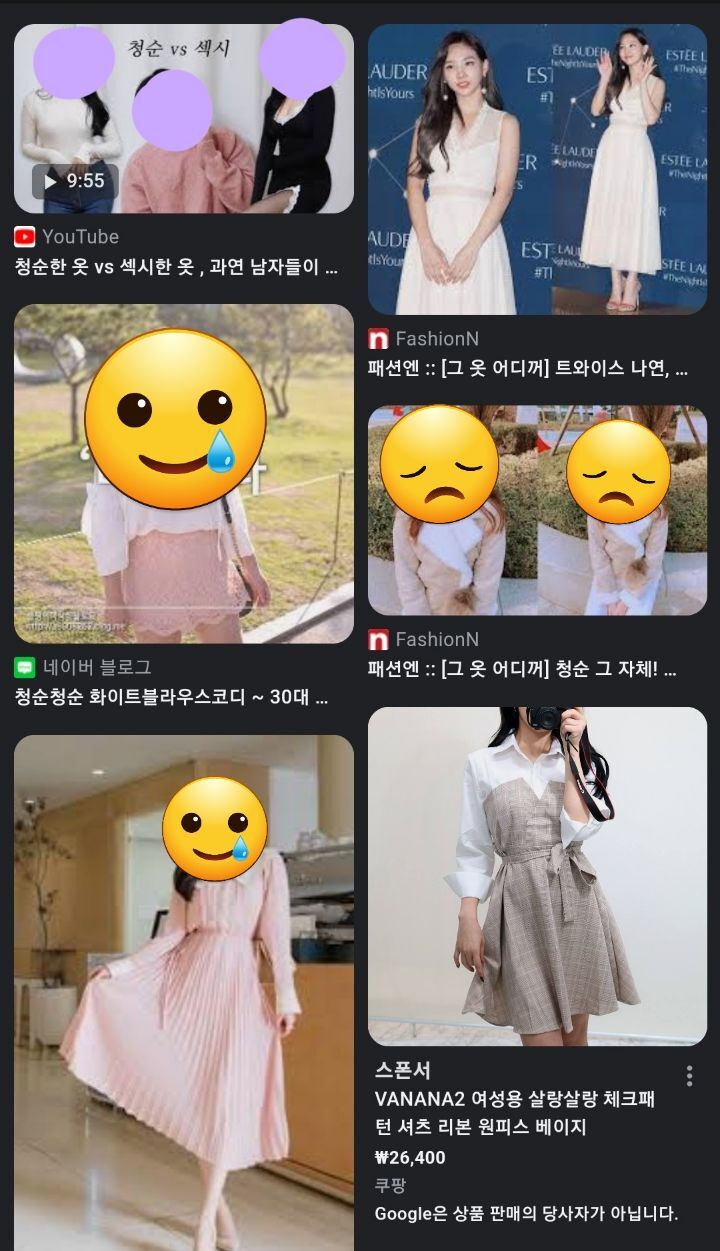This screenshot has height=1251, width=720.
Task: Tap the 청순한 옷 vs 섹시한 옷 YouTube title
Action: pos(176,267)
